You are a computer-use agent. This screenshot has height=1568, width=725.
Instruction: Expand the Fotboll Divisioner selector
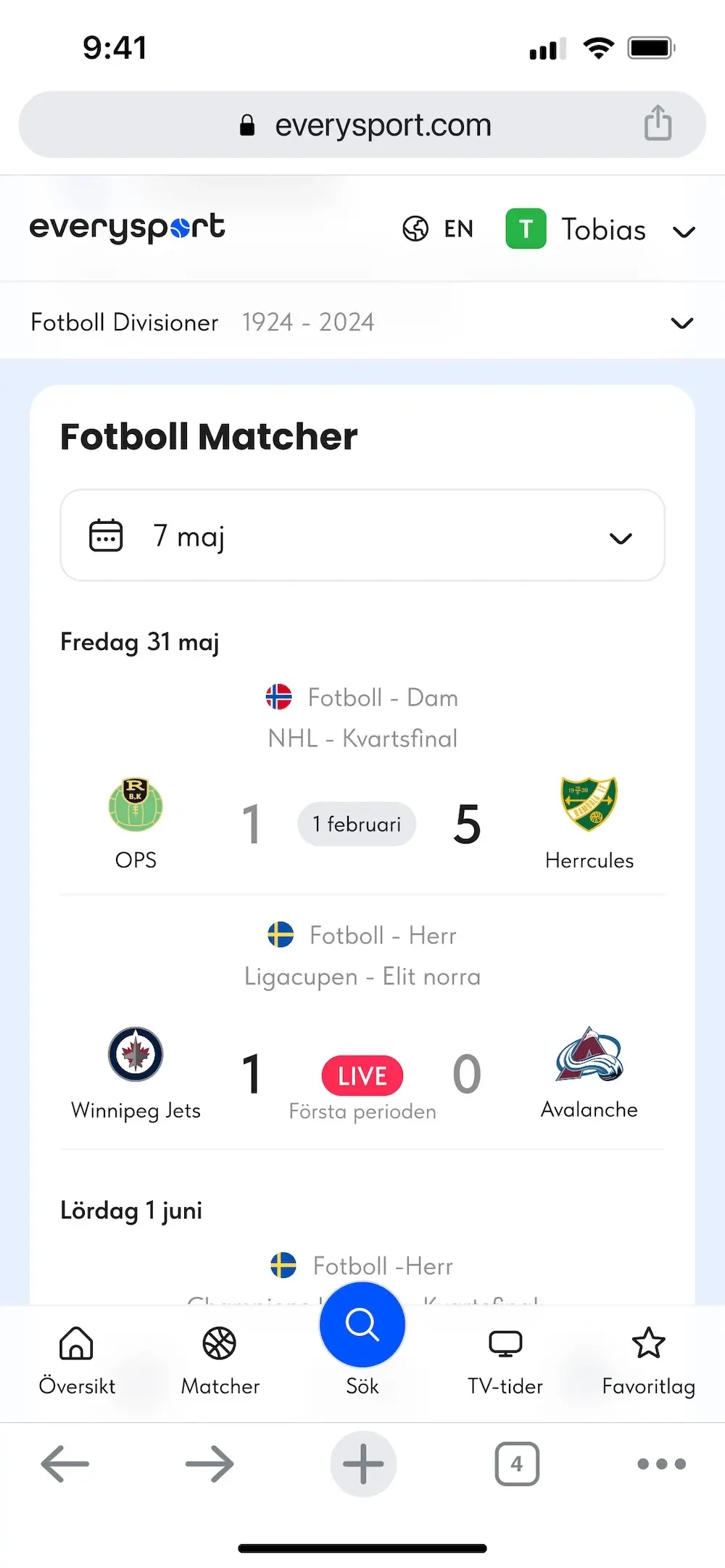362,322
